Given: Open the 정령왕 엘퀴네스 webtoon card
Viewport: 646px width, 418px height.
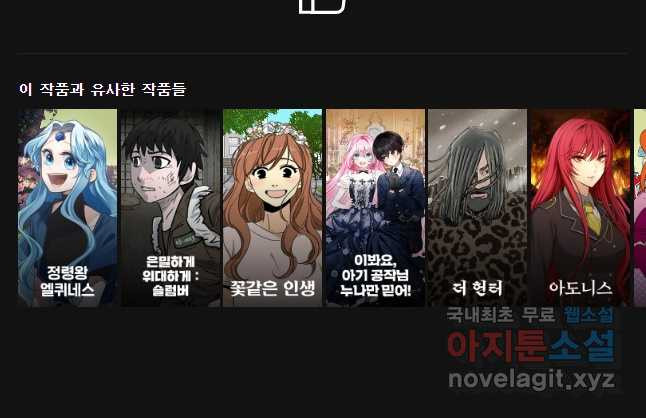Looking at the screenshot, I should pos(68,208).
